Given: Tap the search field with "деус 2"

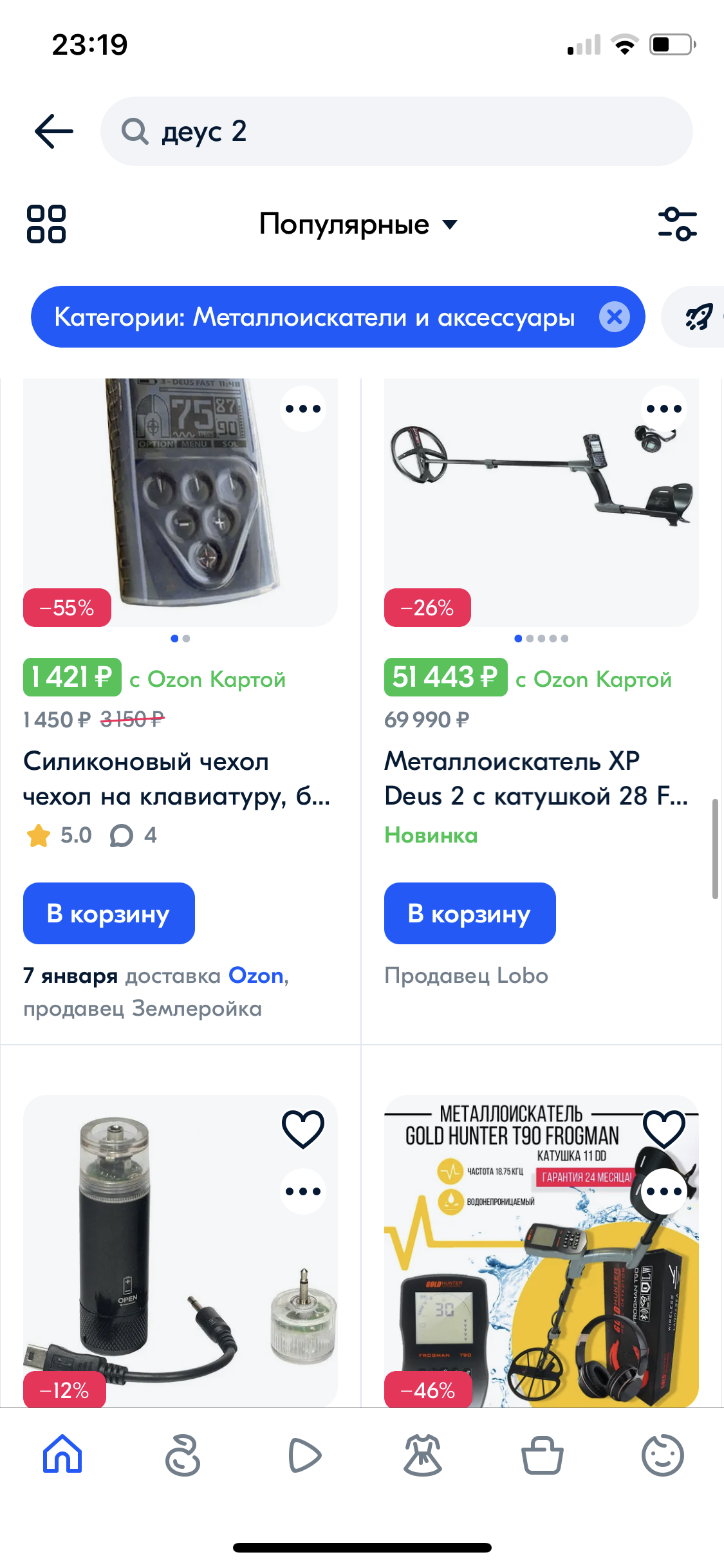Looking at the screenshot, I should click(396, 131).
